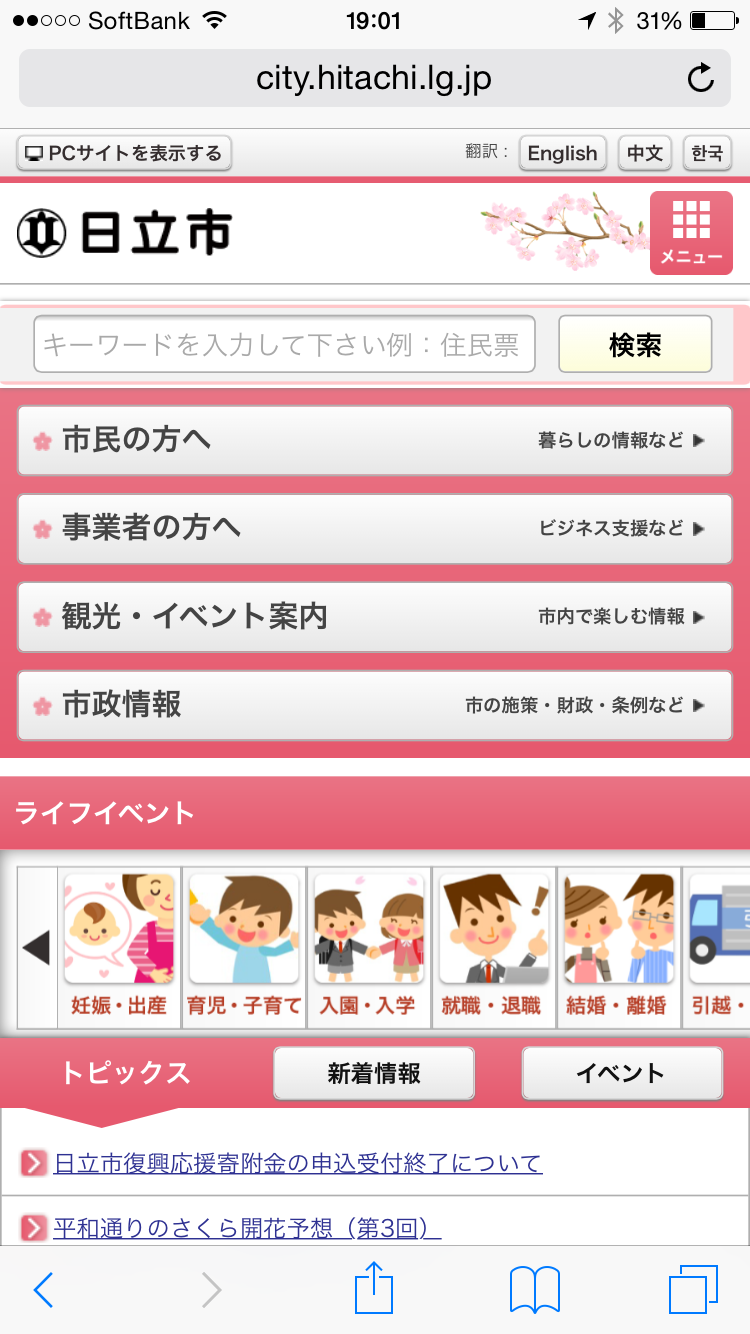Open the 市政情報 row

point(375,705)
